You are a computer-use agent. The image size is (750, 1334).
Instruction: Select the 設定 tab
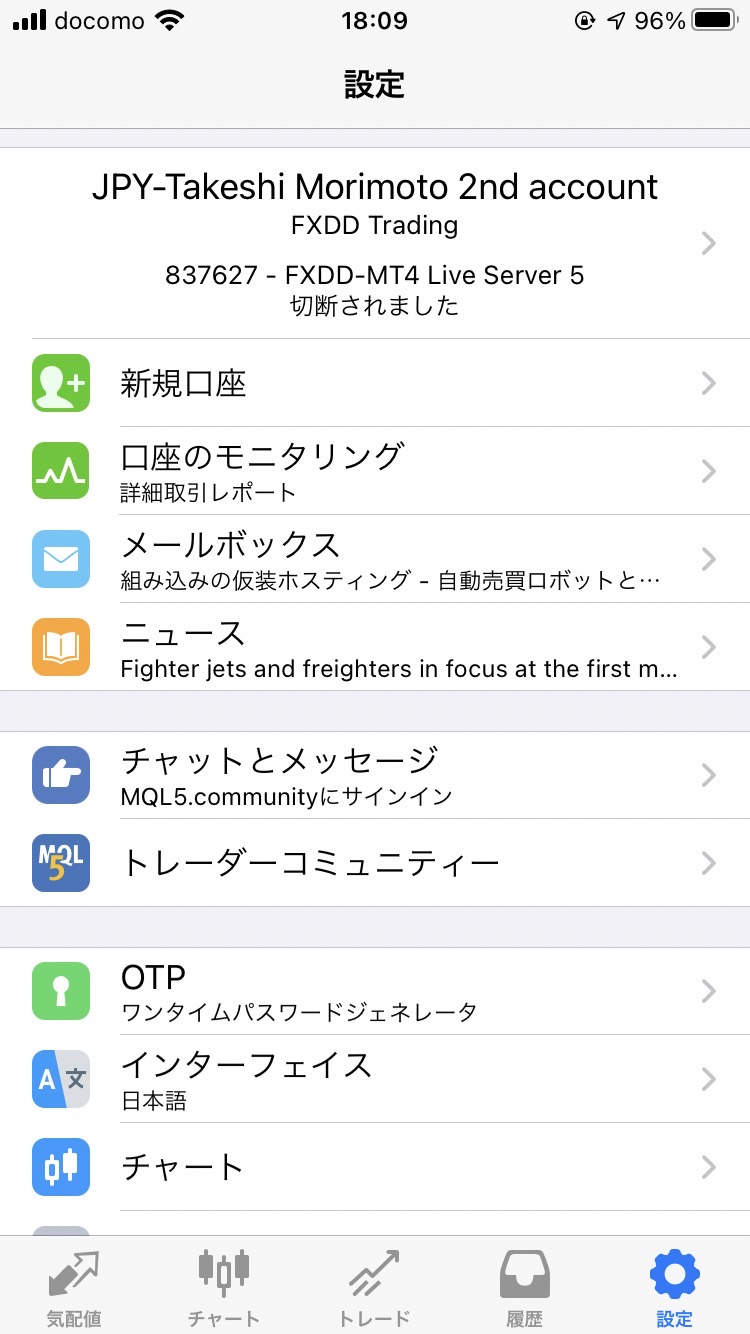tap(674, 1287)
